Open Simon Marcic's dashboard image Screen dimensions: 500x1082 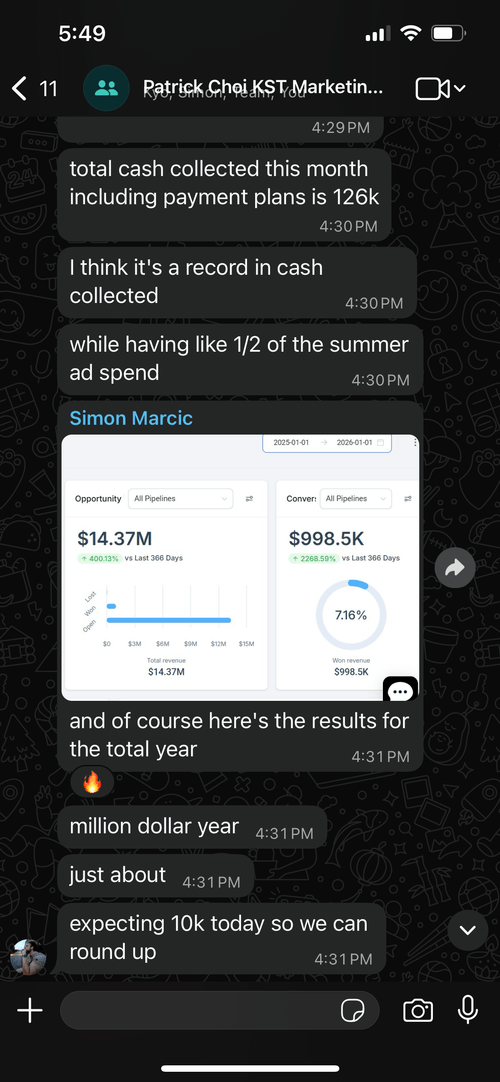click(240, 567)
